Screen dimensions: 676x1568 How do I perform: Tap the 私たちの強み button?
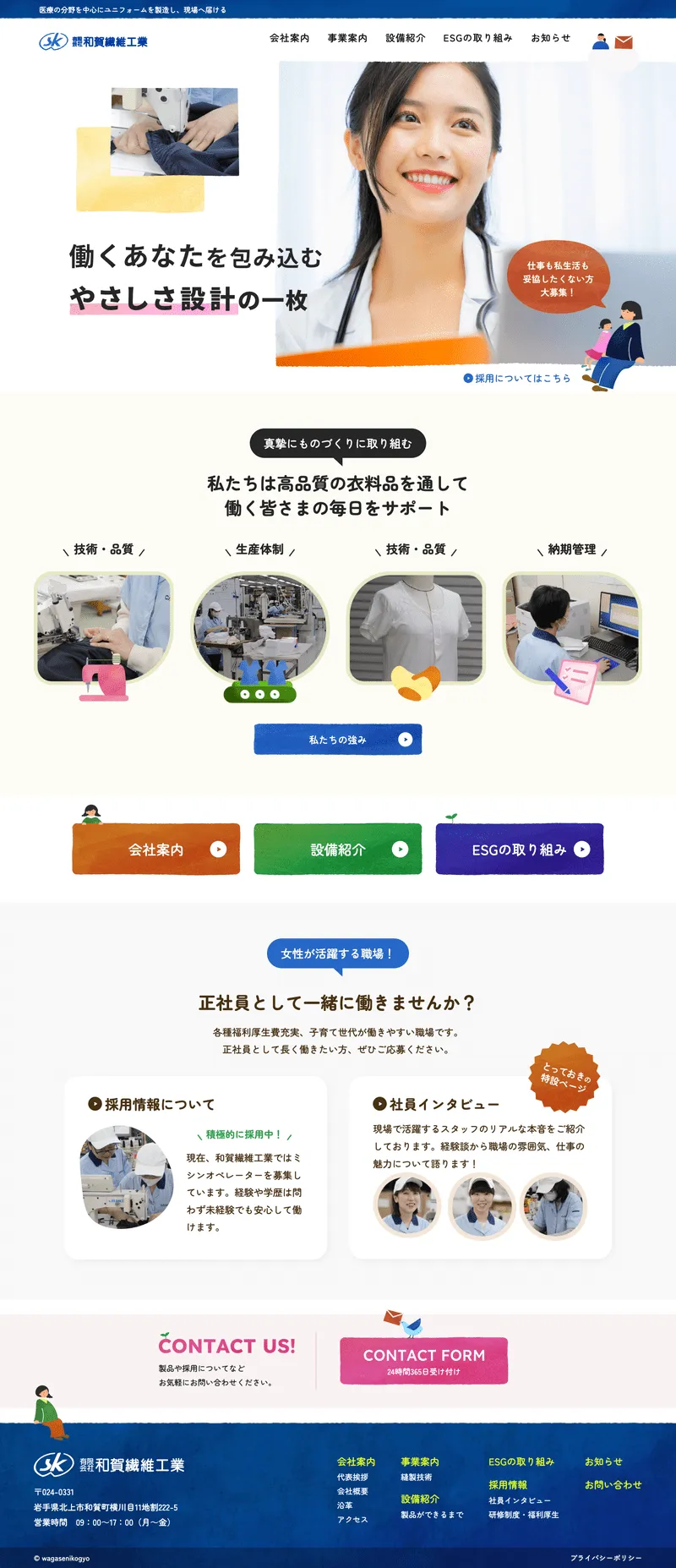[337, 740]
